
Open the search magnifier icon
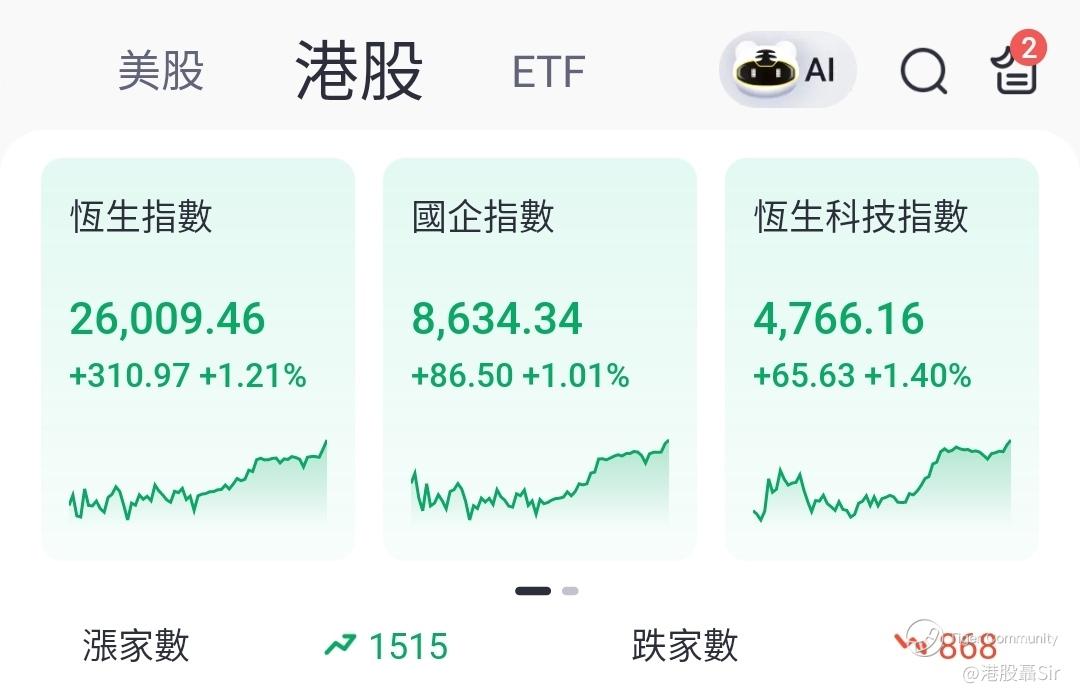point(924,70)
